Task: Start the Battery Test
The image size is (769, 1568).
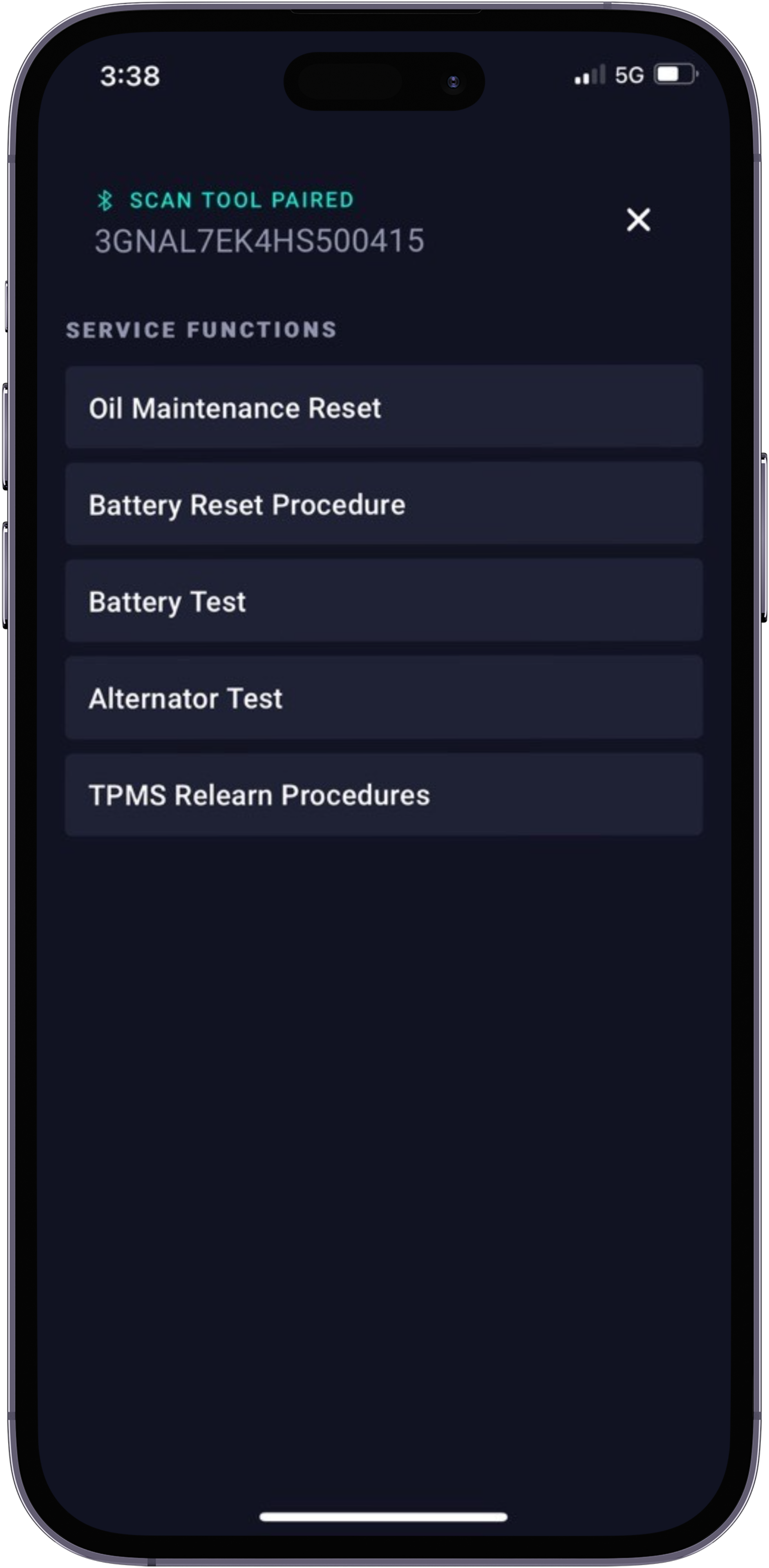Action: (384, 600)
